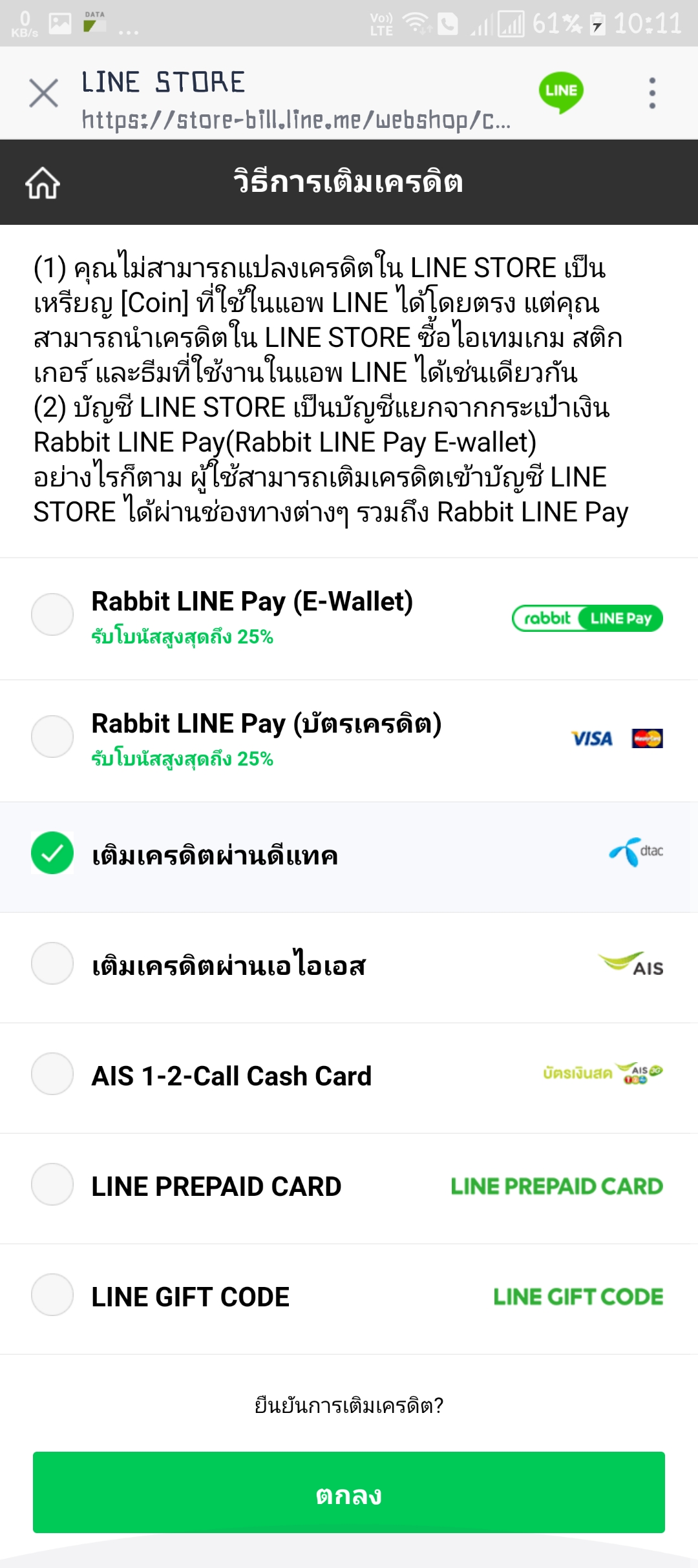Open the three-dot overflow menu
The height and width of the screenshot is (1568, 698).
pos(652,93)
